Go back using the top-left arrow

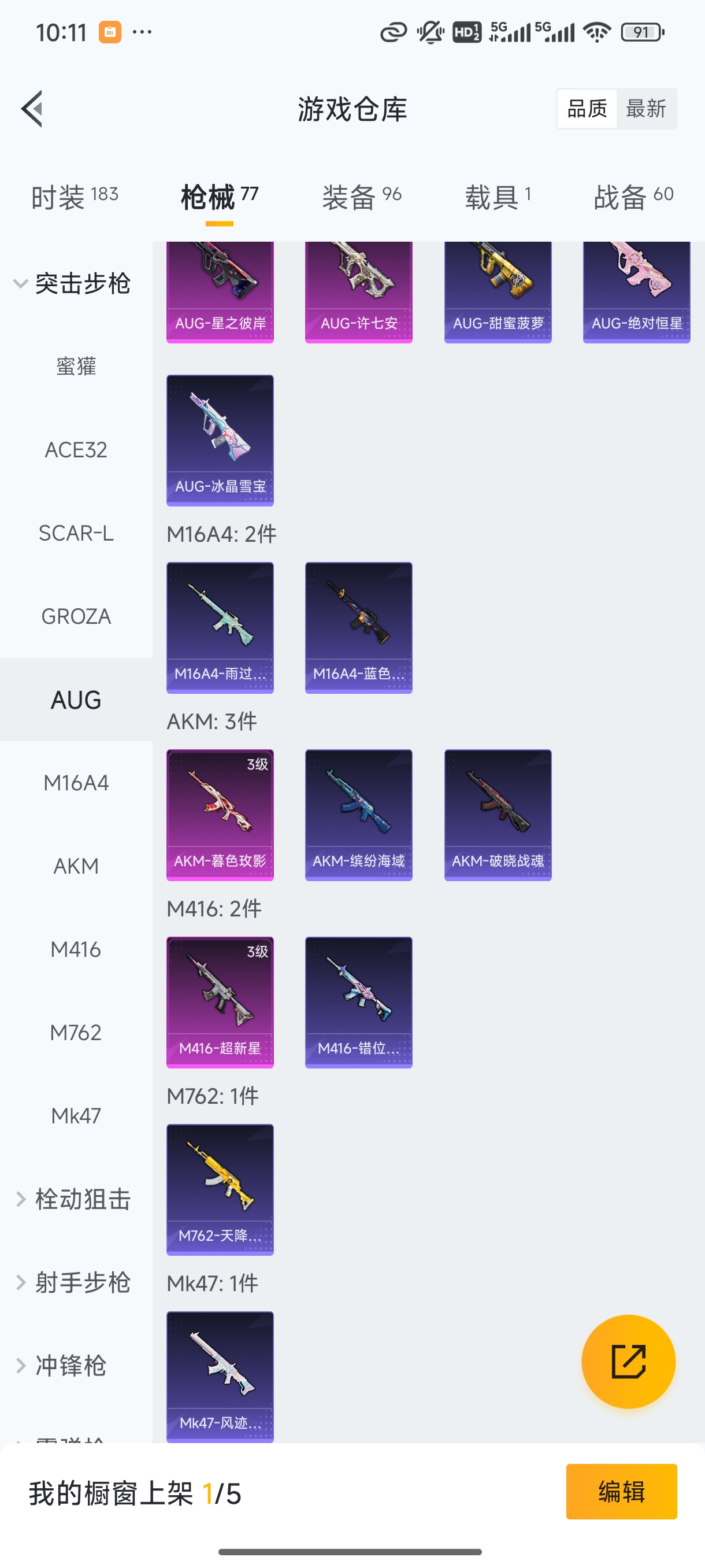click(32, 109)
